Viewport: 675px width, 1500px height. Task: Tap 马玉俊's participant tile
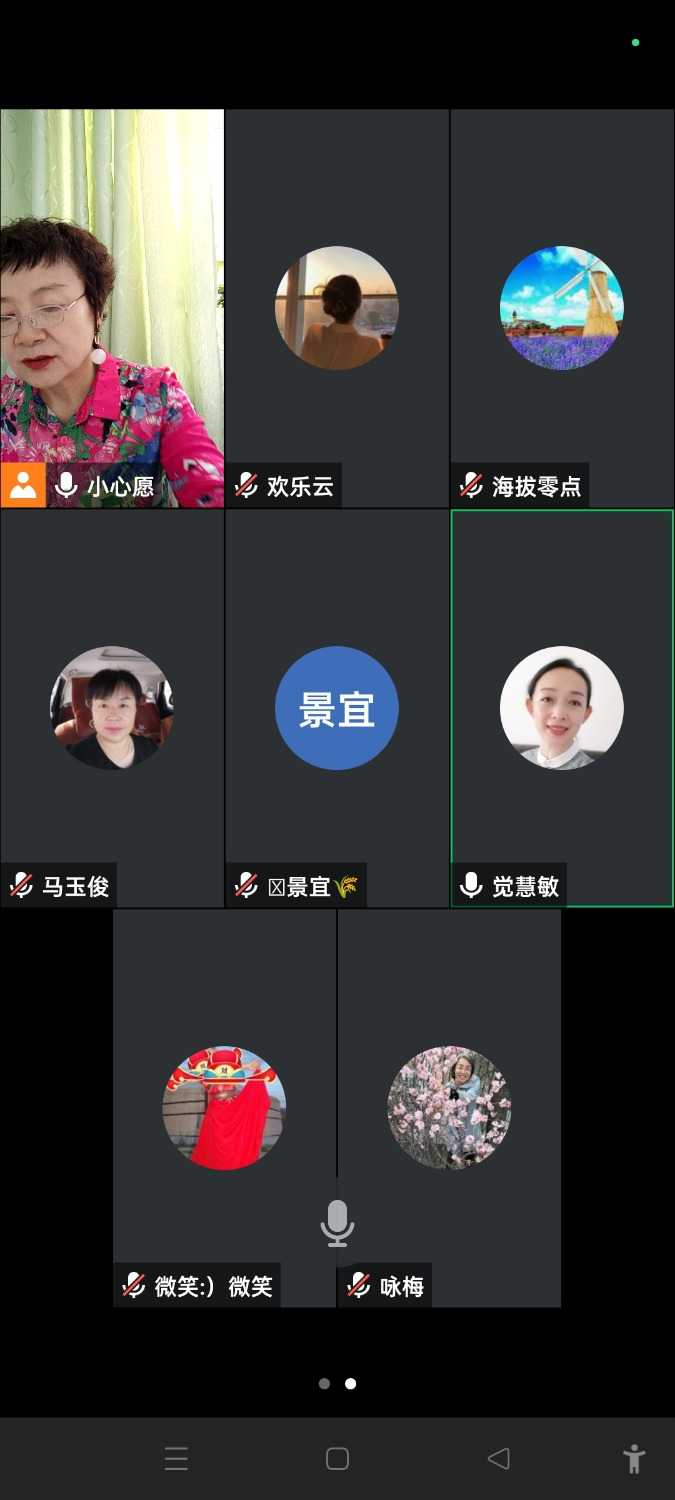112,708
